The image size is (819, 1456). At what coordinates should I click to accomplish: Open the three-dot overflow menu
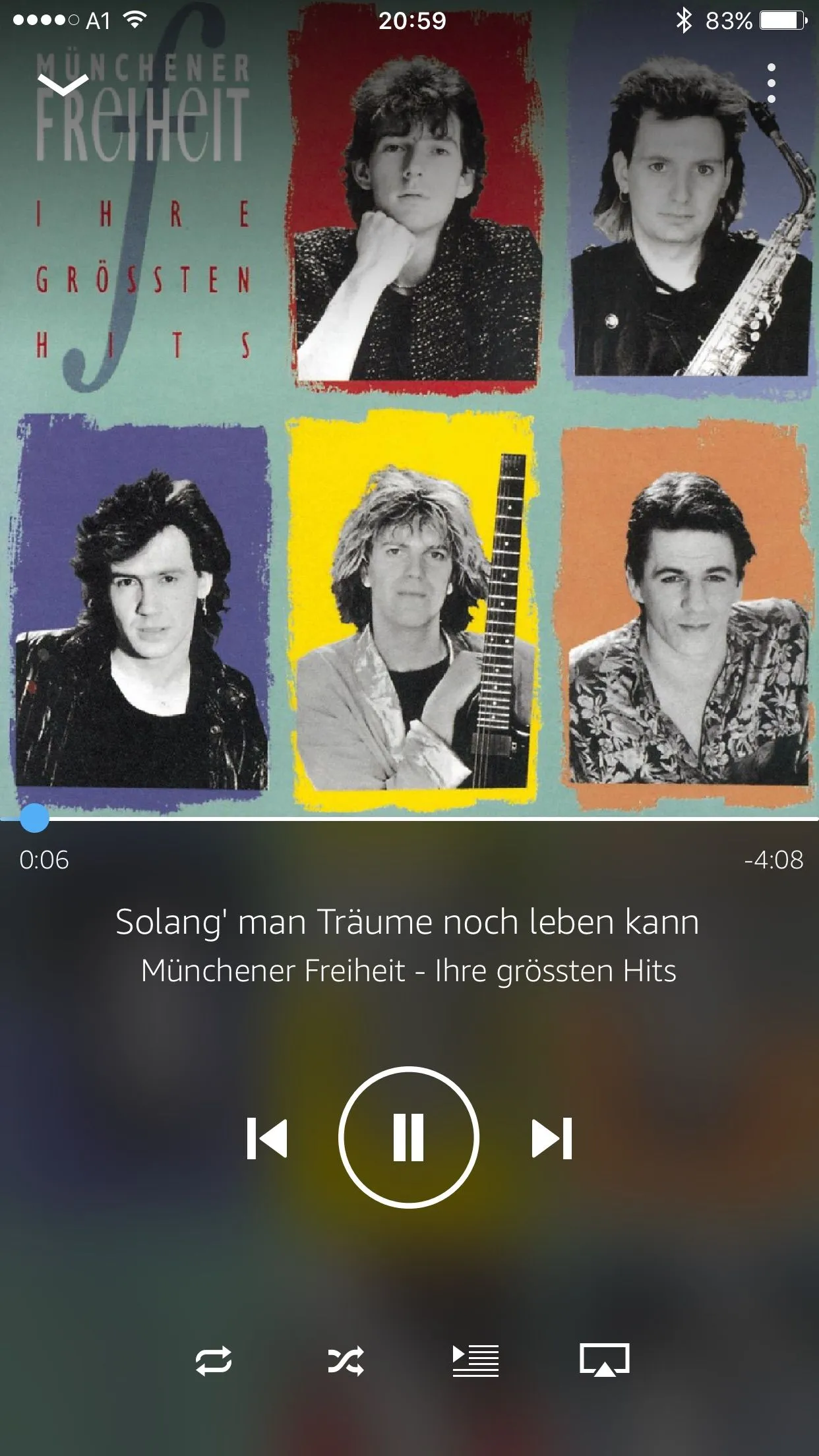click(771, 84)
